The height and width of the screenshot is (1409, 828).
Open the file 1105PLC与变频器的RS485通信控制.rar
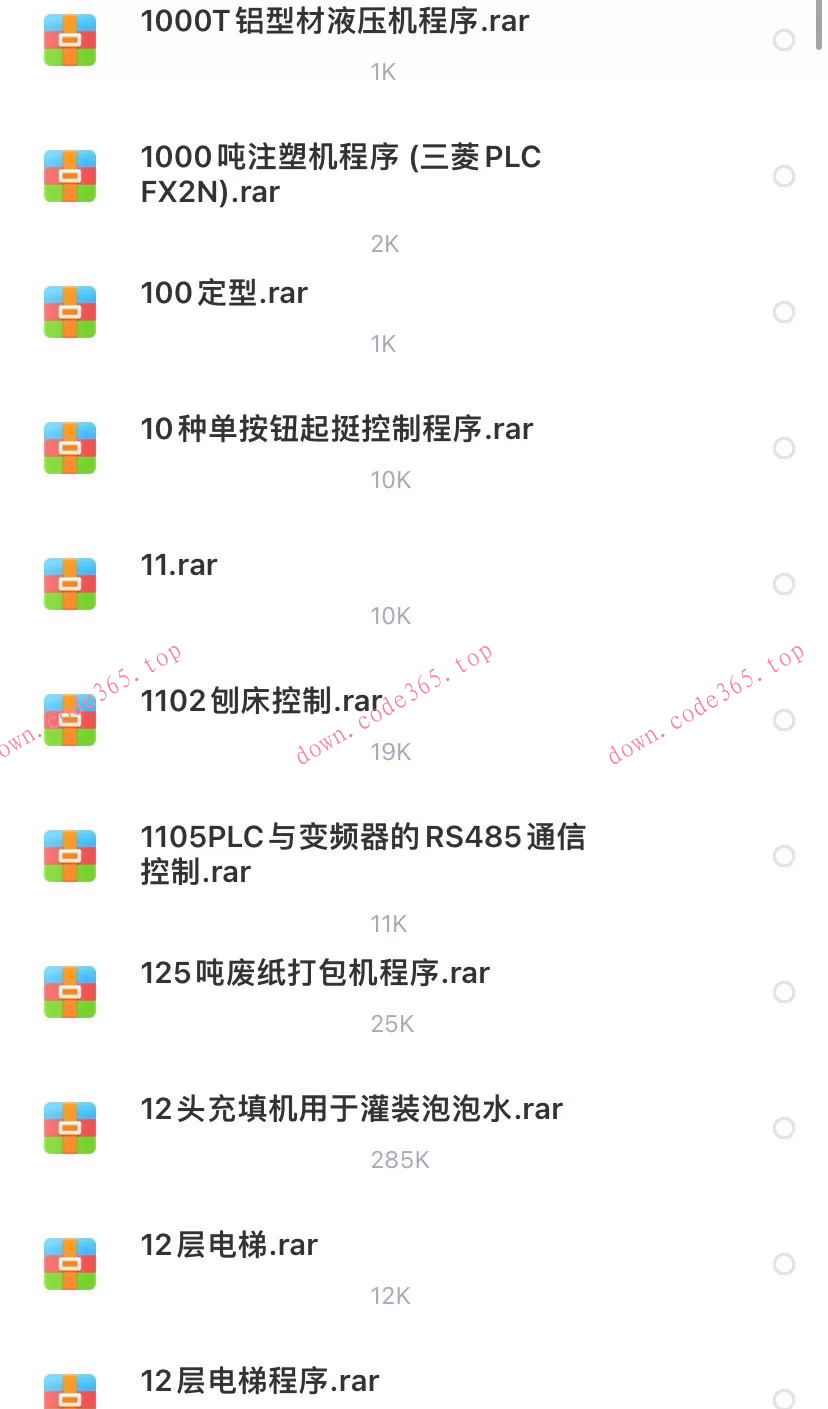tap(365, 853)
